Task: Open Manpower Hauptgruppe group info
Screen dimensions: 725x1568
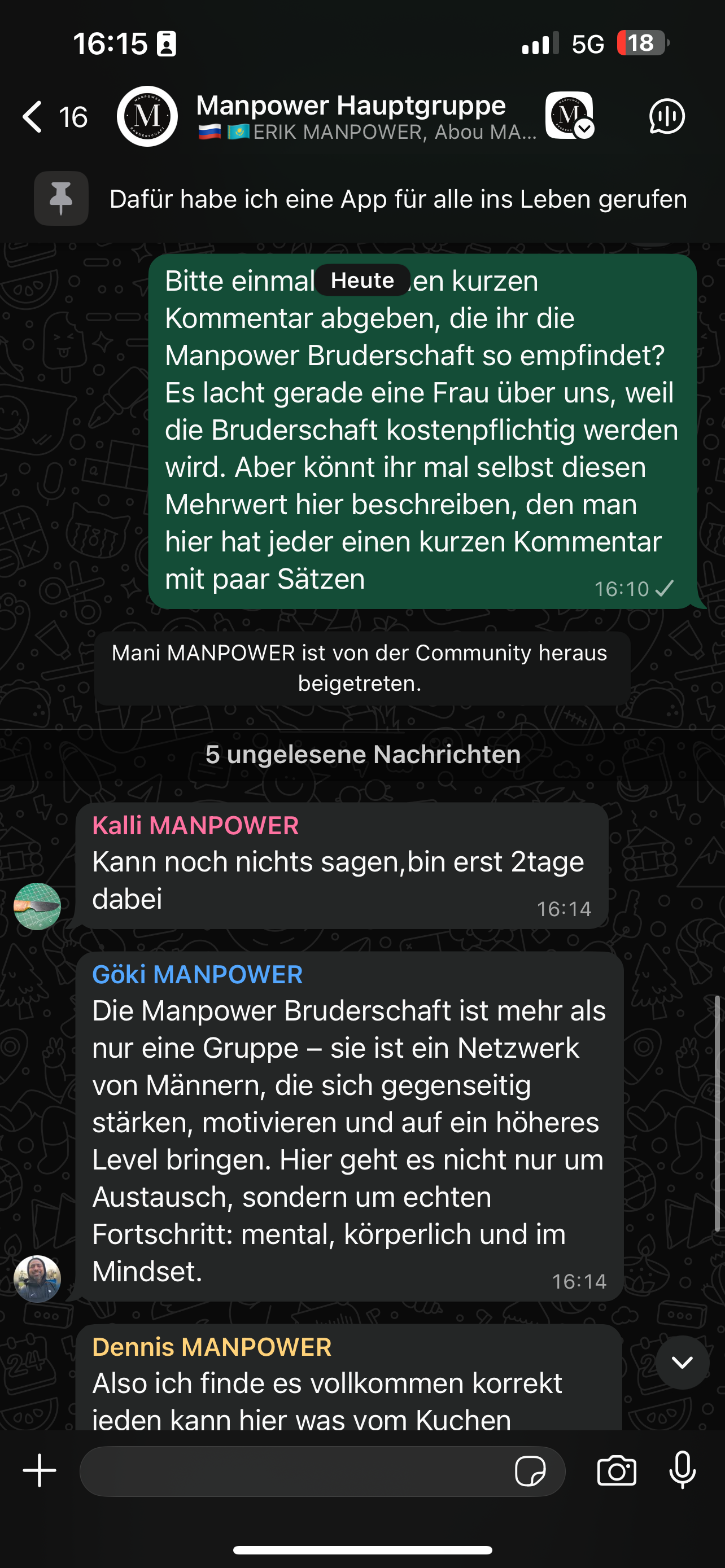Action: 350,116
